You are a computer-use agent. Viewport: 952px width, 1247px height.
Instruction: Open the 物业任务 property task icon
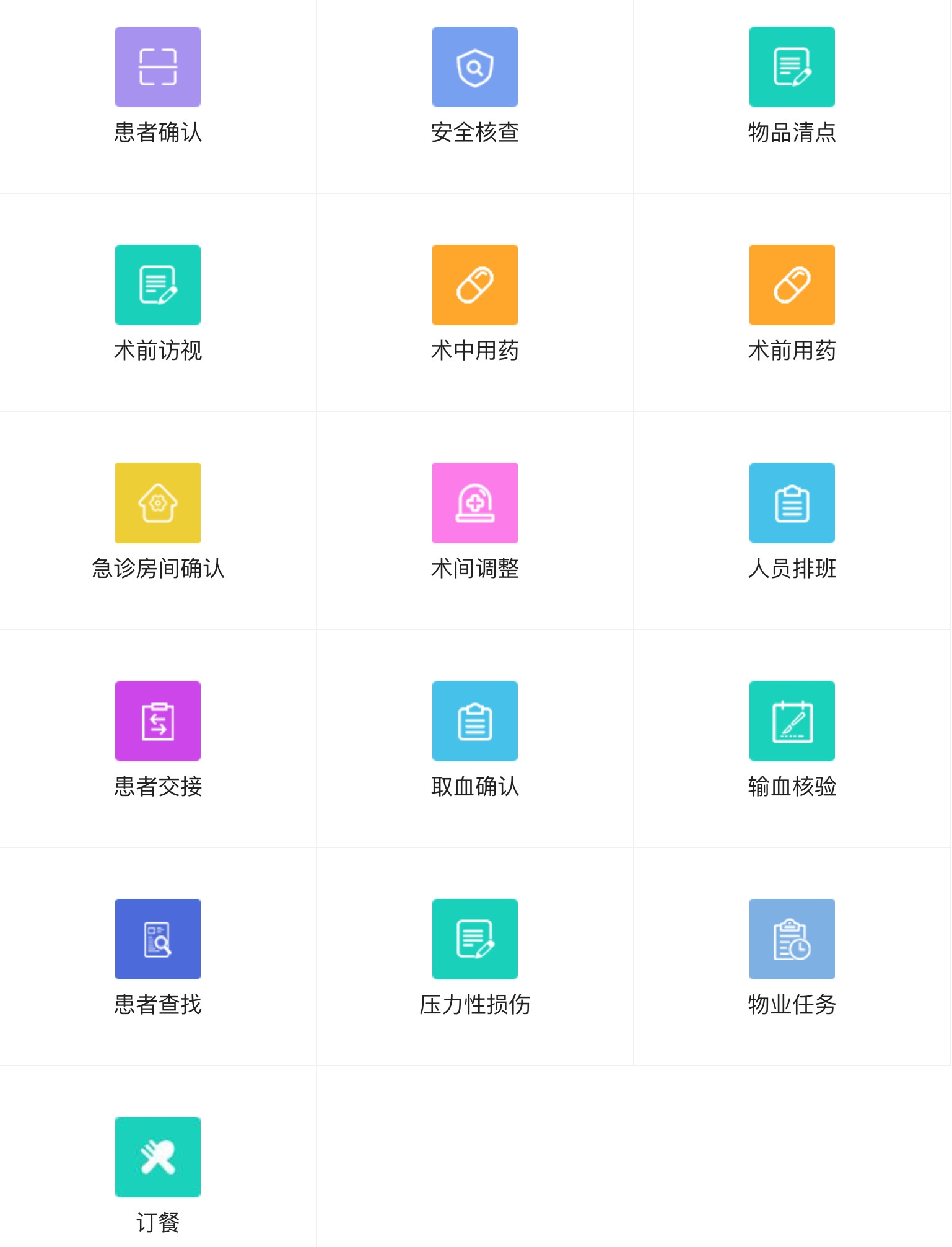[792, 939]
